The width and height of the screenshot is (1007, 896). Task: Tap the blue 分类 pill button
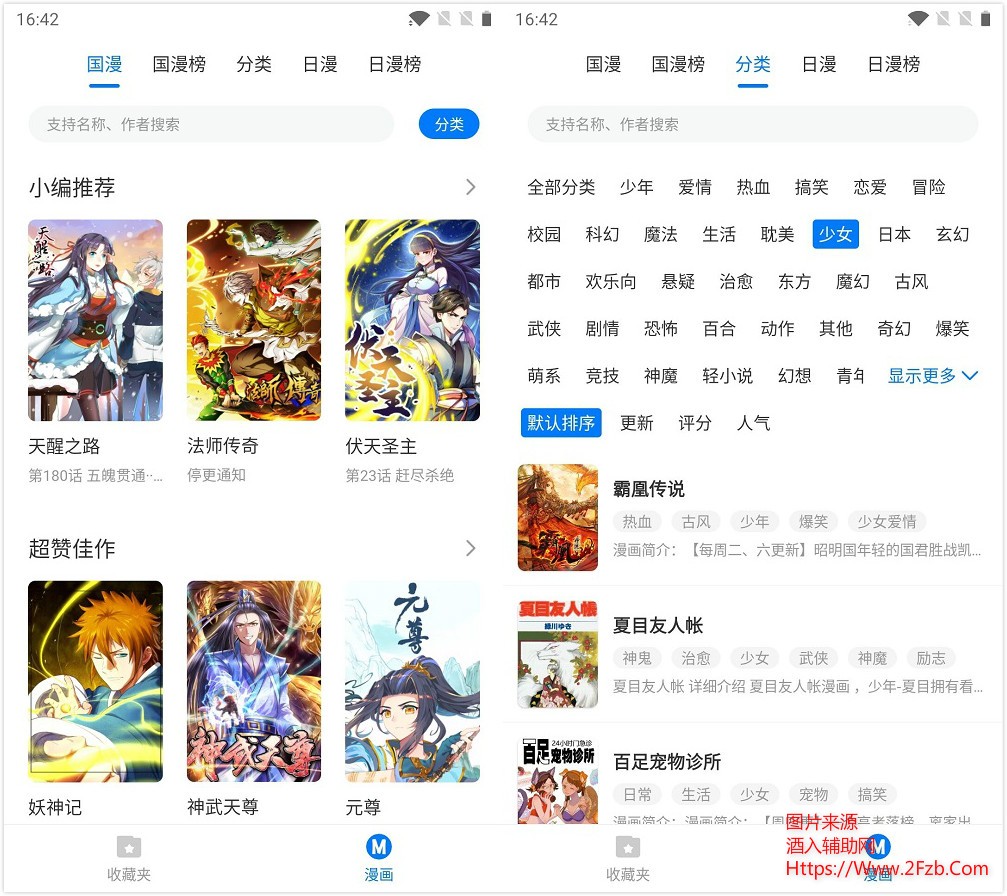pyautogui.click(x=449, y=124)
